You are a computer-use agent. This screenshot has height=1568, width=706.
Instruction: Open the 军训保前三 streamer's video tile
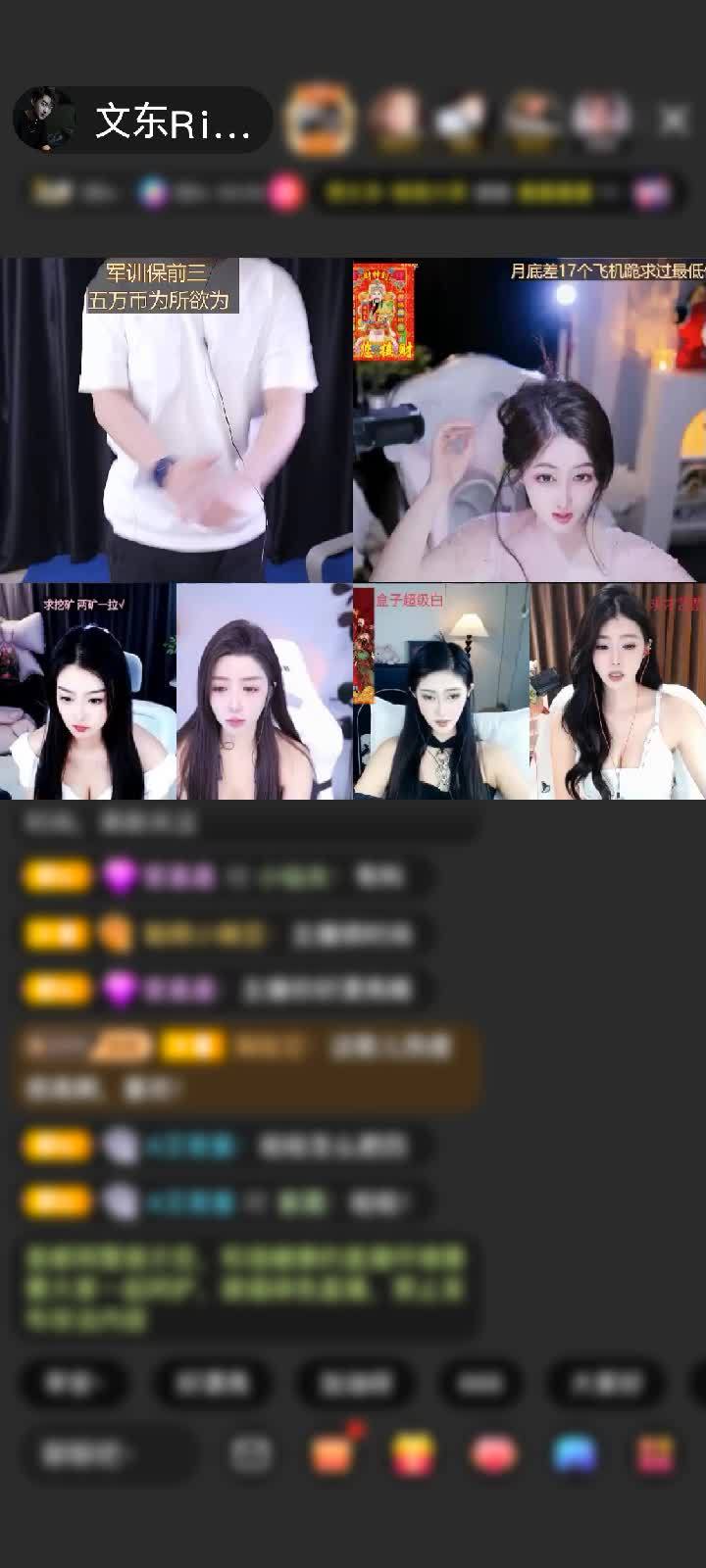point(176,421)
